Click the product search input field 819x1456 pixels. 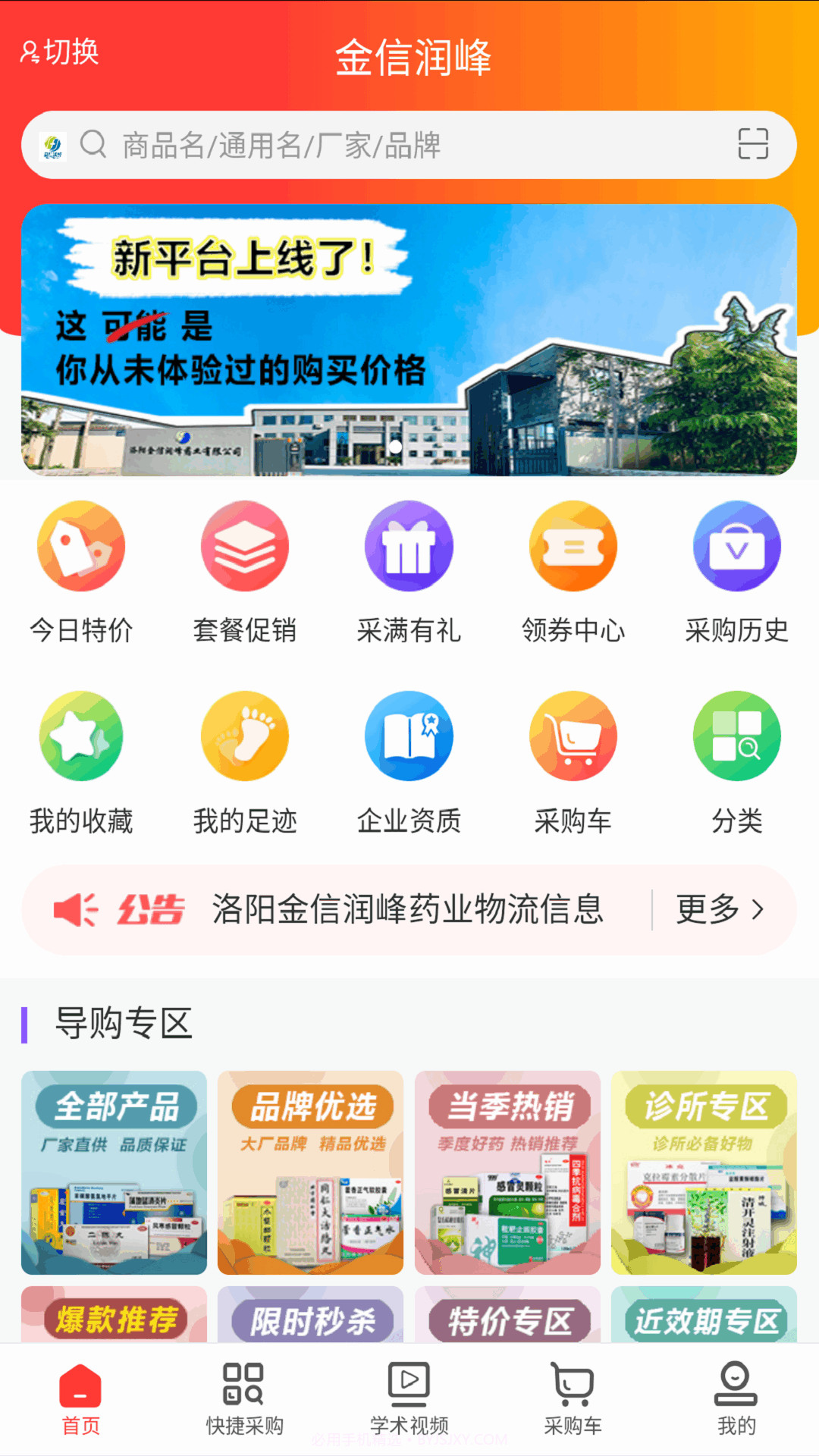tap(341, 146)
